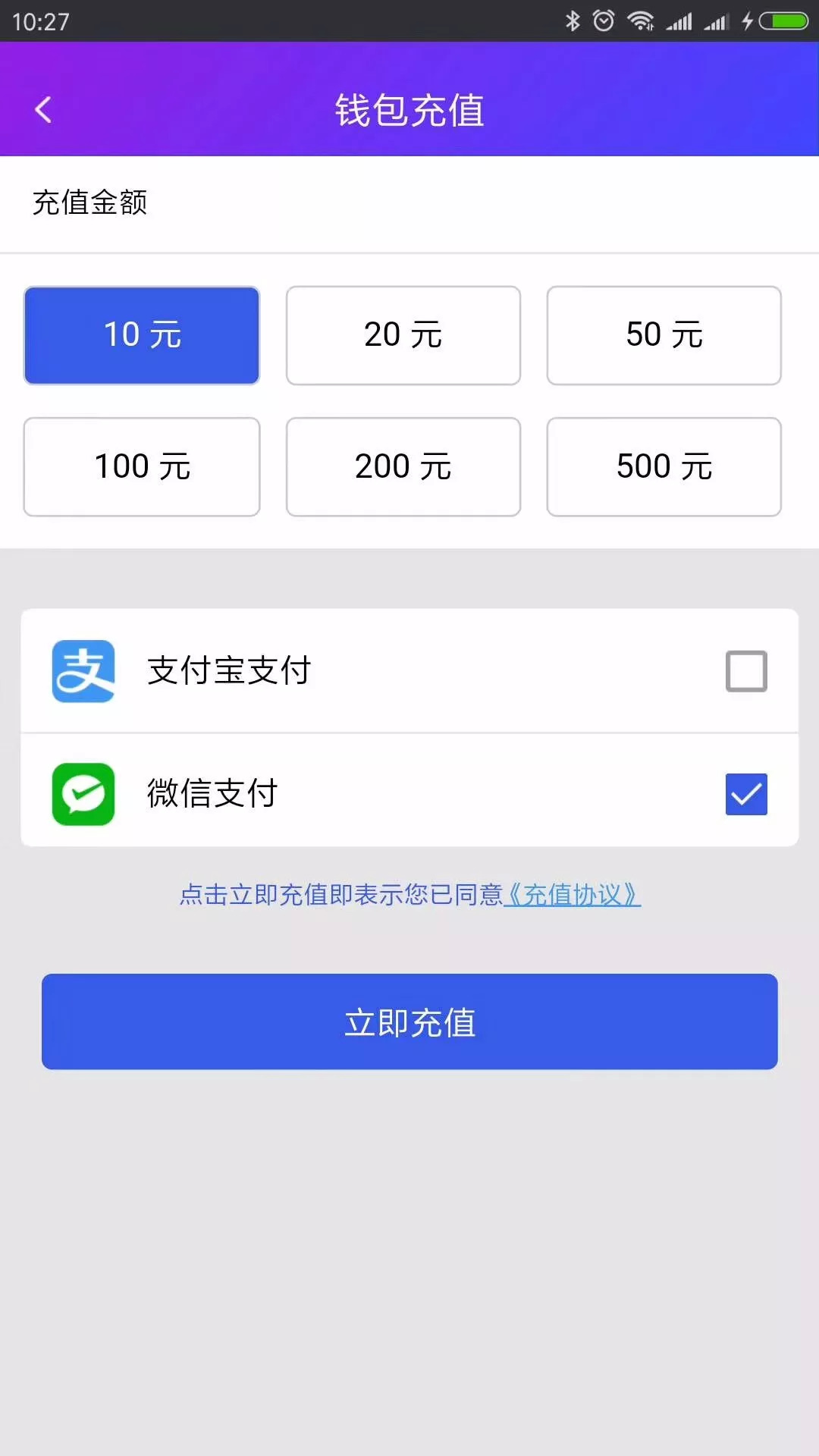Click the Bluetooth icon in status bar
The image size is (819, 1456).
click(x=574, y=20)
